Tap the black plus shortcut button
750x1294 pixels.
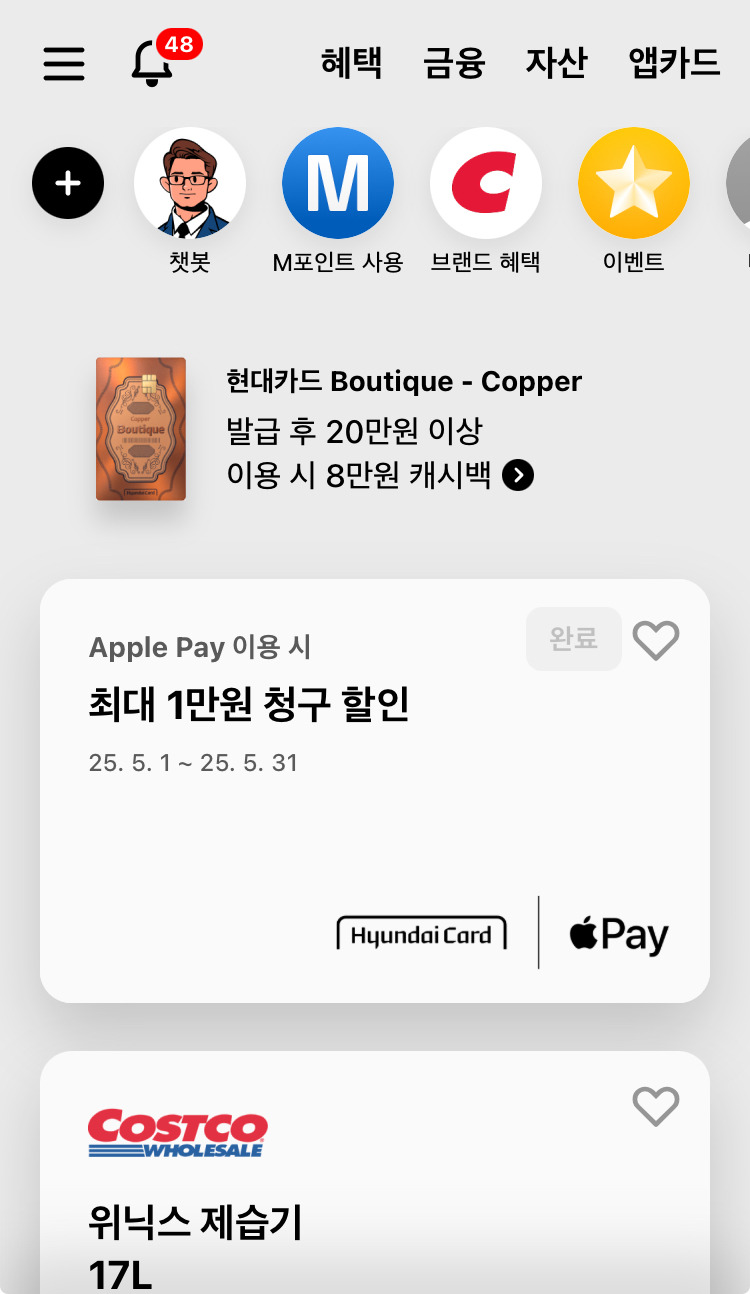click(68, 183)
